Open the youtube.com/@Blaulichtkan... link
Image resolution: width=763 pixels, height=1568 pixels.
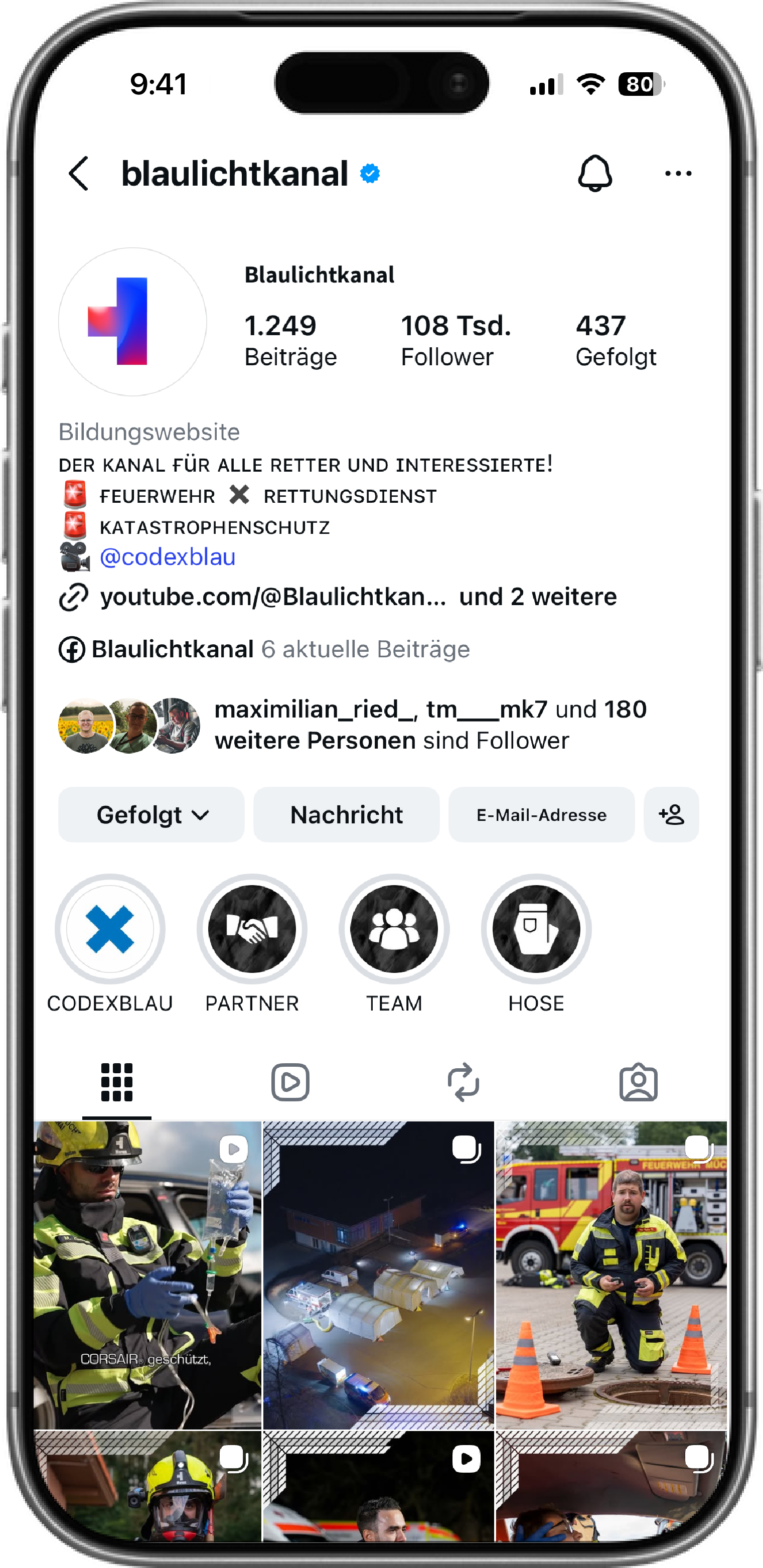pos(272,597)
